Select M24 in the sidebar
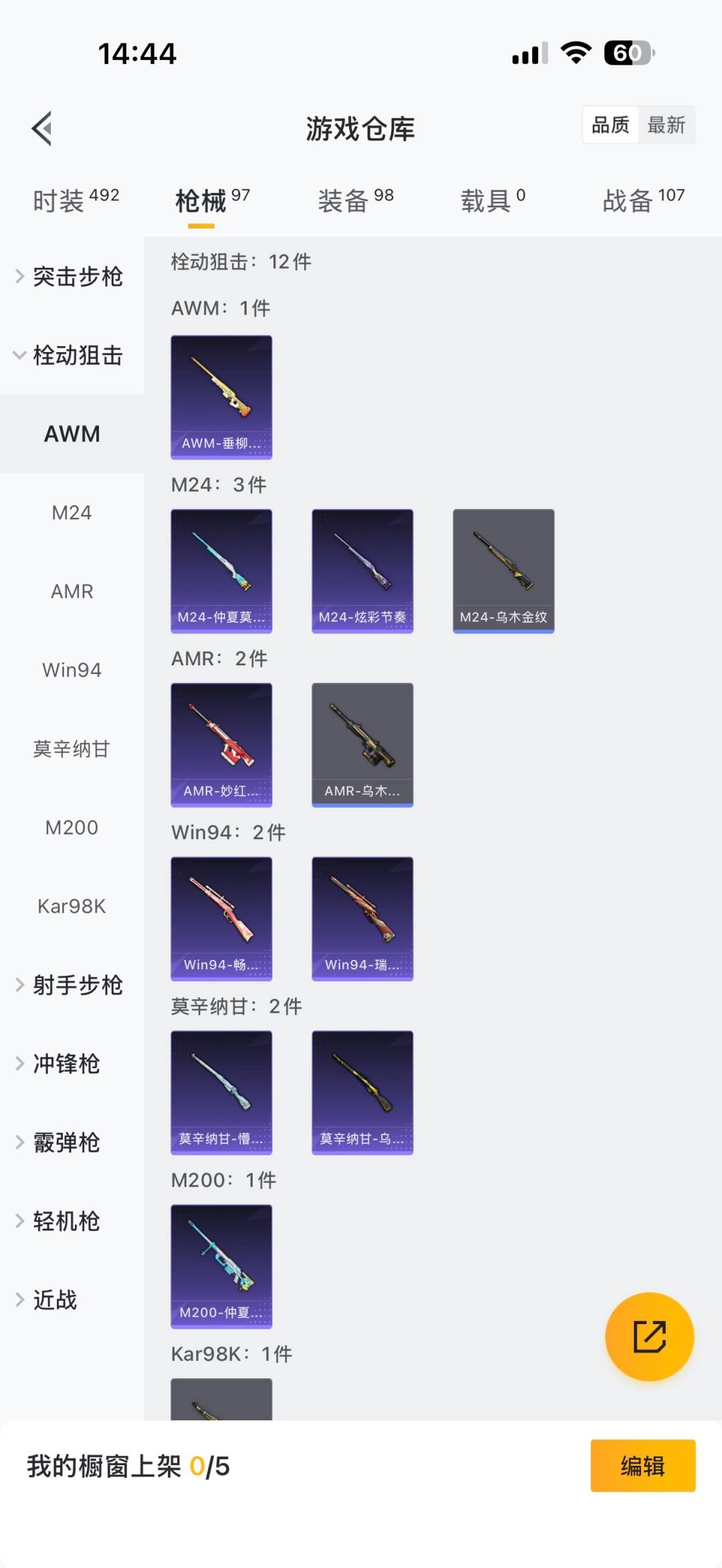 point(72,513)
